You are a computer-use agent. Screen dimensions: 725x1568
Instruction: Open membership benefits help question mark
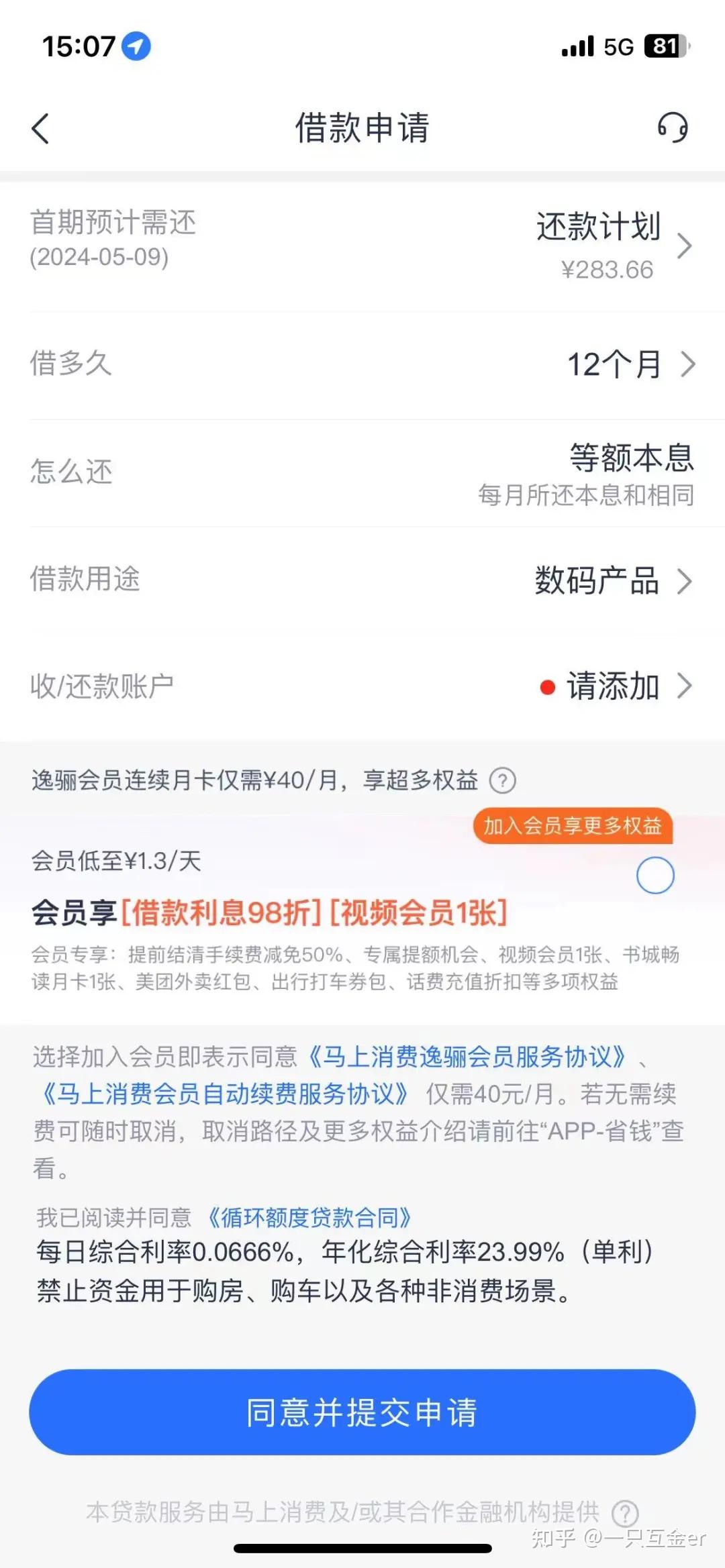tap(504, 780)
